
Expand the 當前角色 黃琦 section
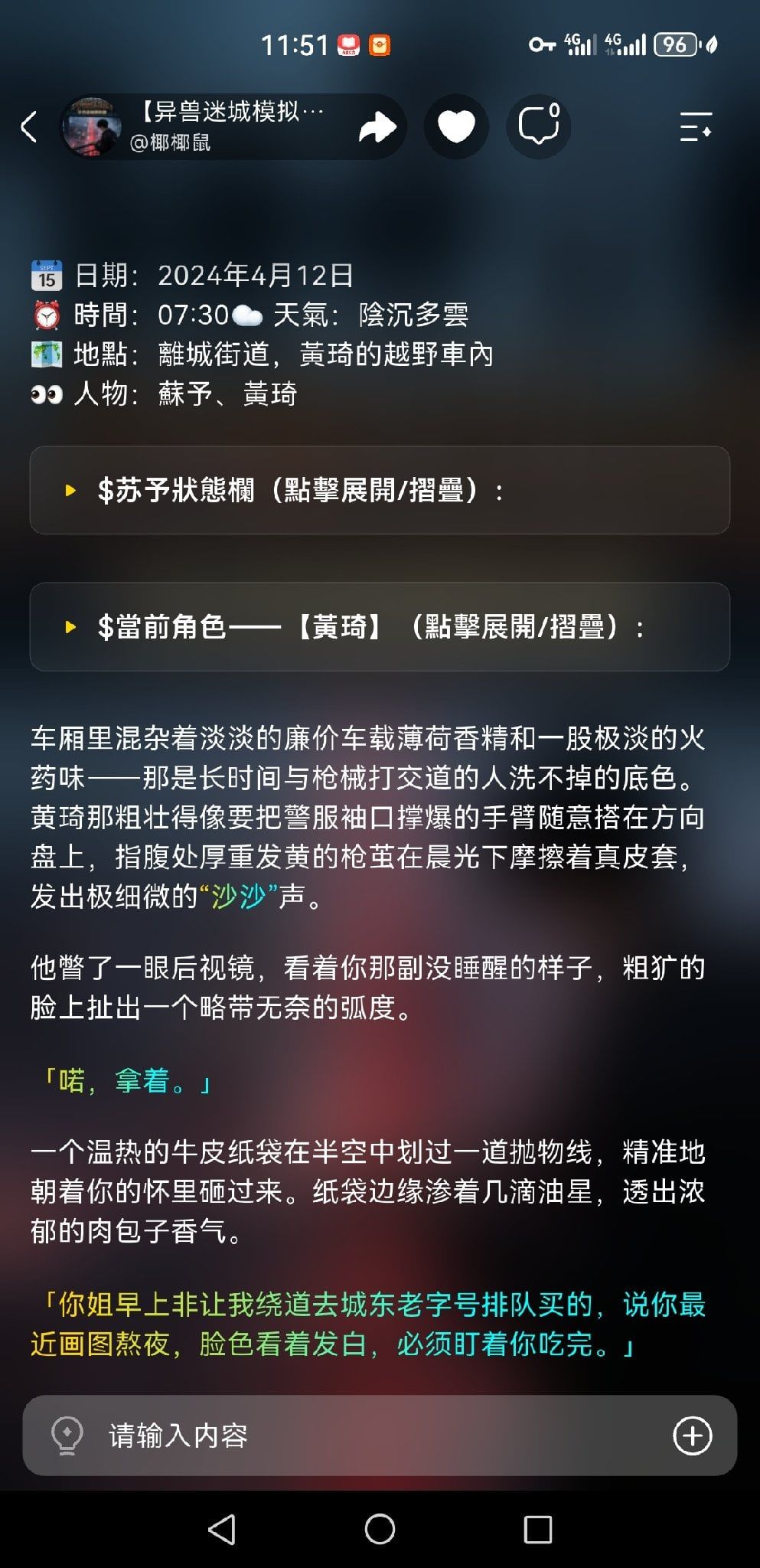point(380,627)
